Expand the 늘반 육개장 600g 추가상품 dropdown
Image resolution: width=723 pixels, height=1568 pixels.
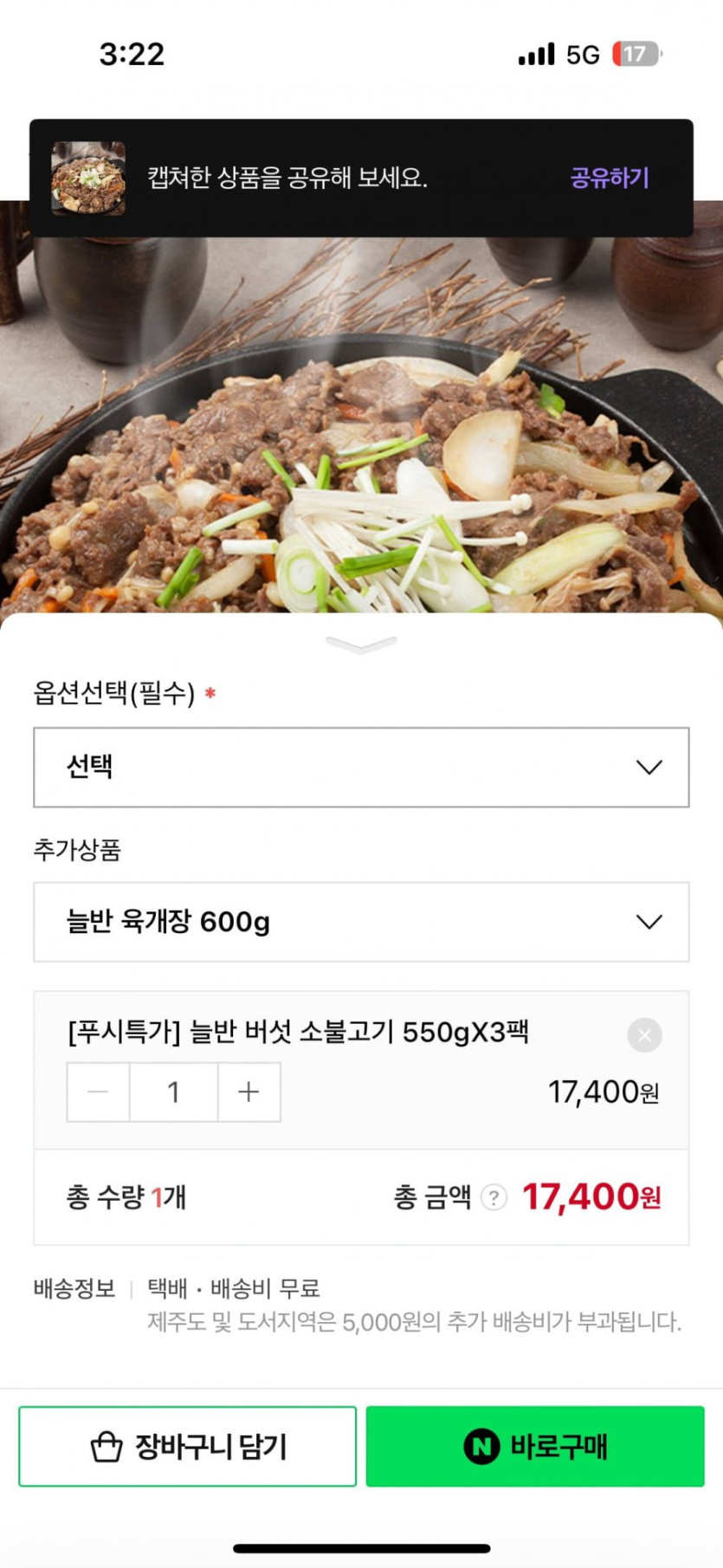[361, 923]
